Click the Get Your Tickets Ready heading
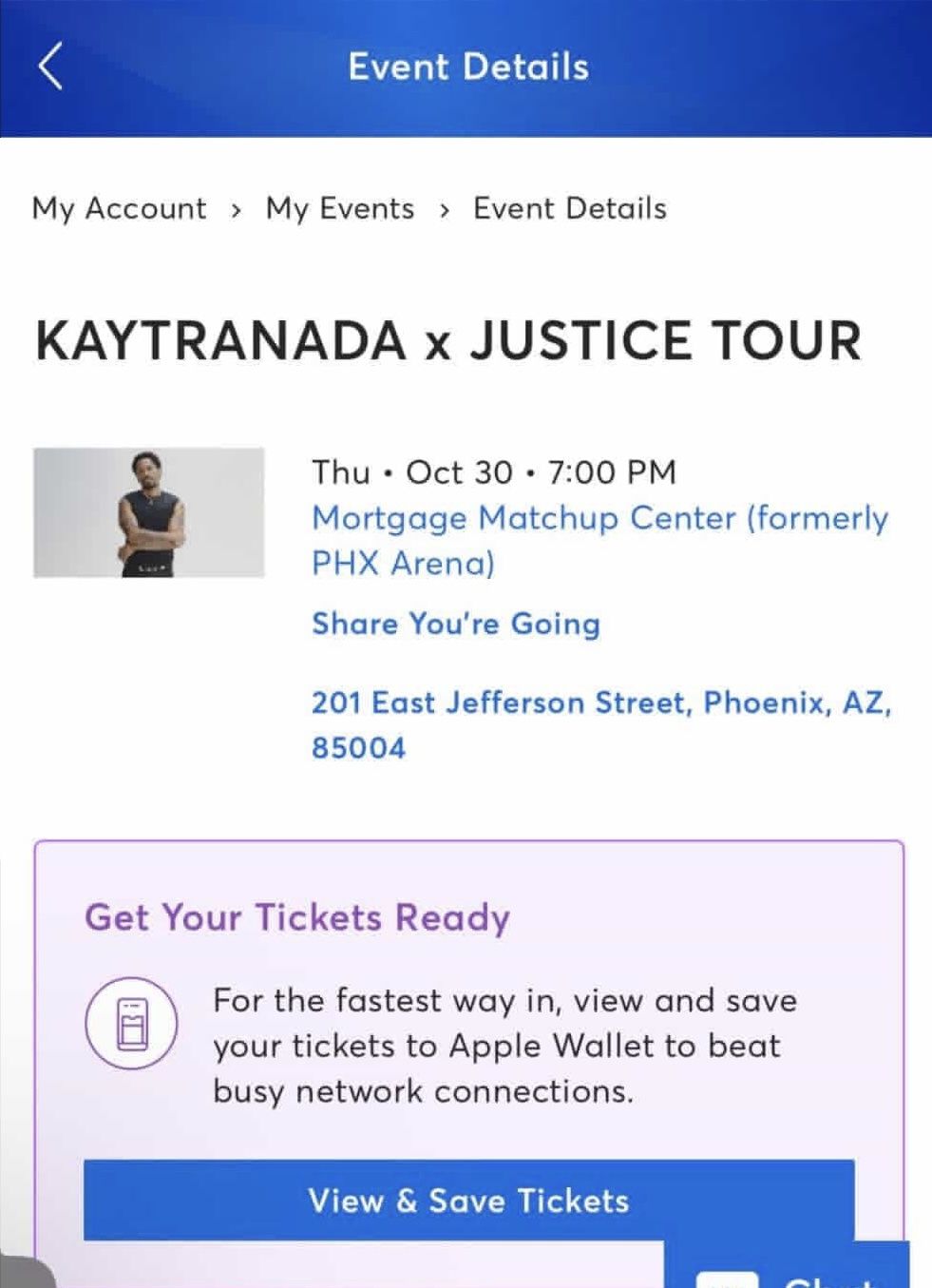 (x=297, y=916)
